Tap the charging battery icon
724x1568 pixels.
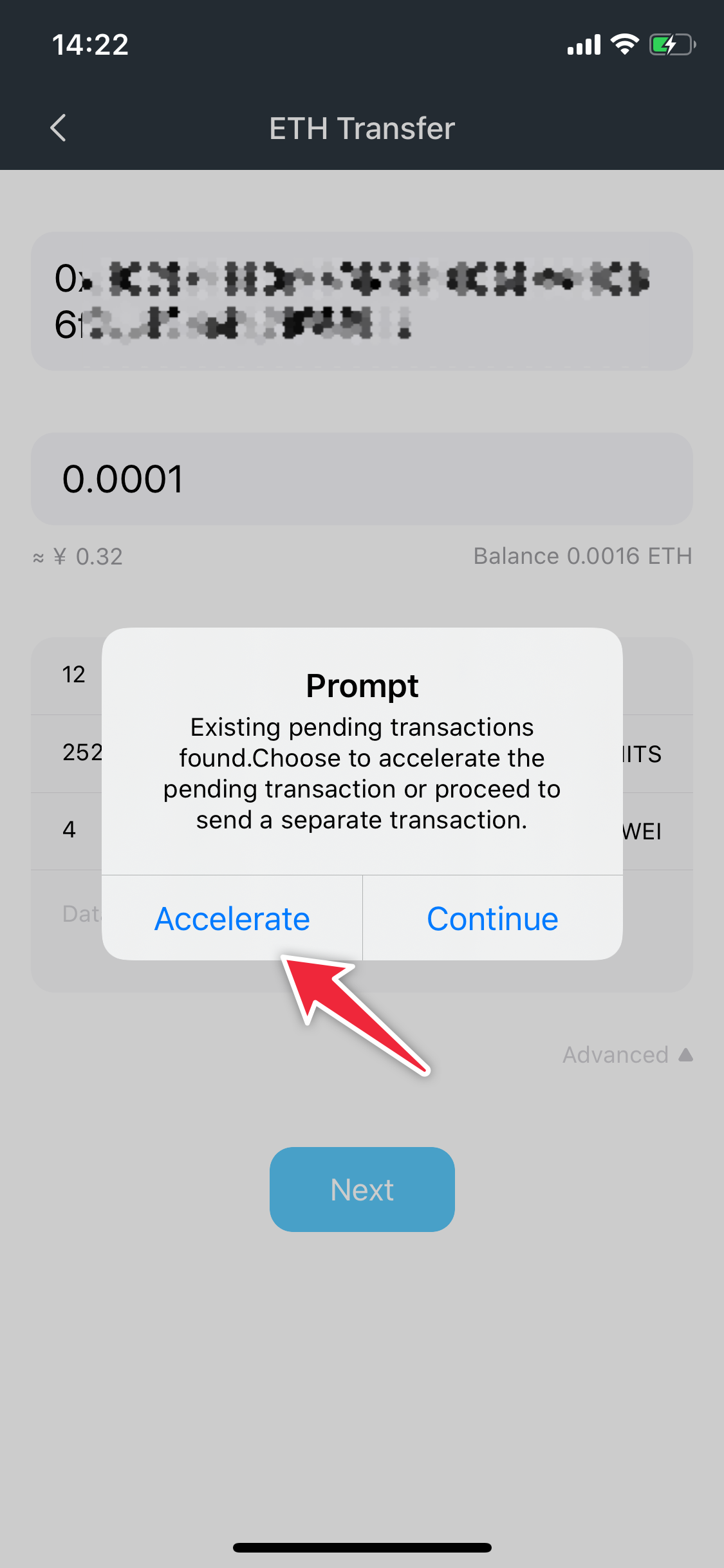click(669, 44)
